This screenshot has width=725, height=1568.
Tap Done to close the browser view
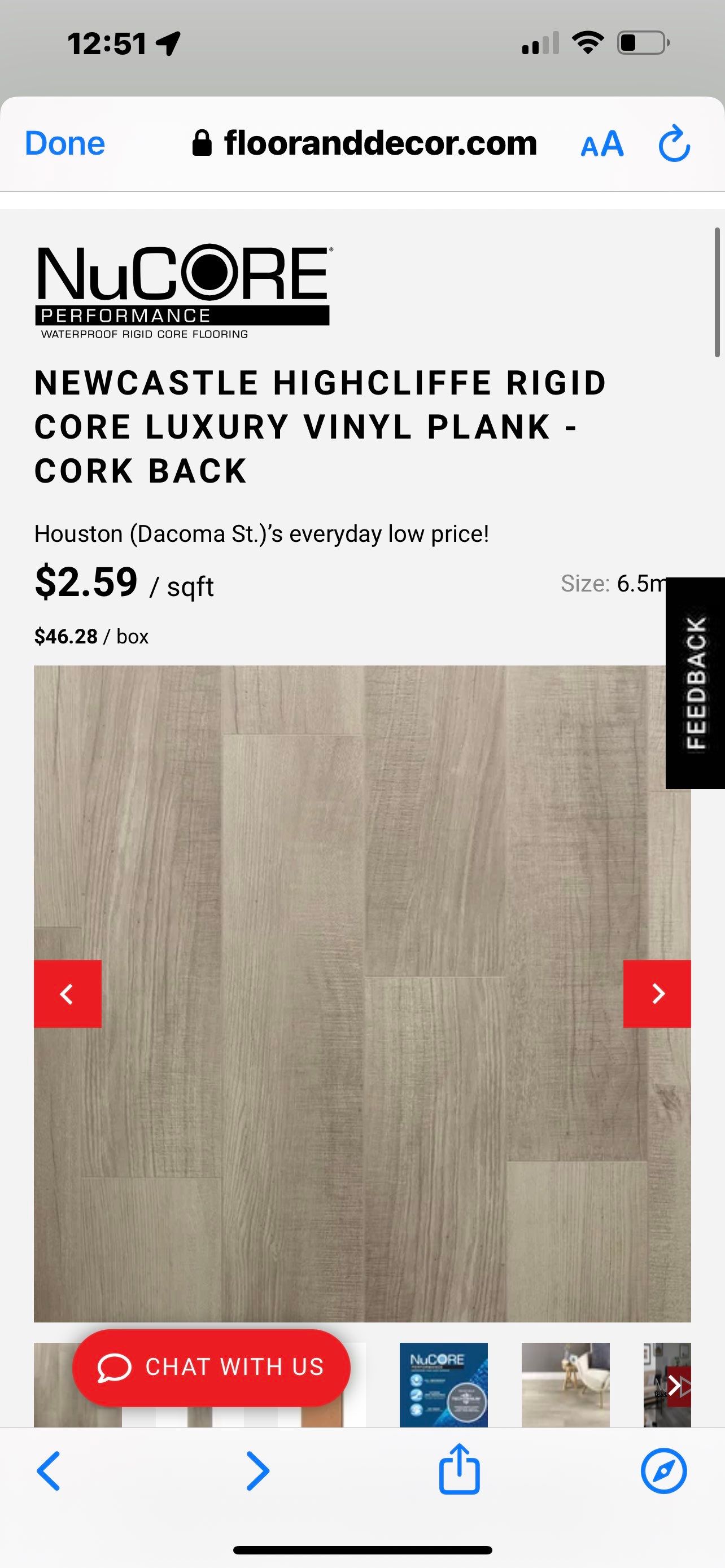pyautogui.click(x=64, y=144)
